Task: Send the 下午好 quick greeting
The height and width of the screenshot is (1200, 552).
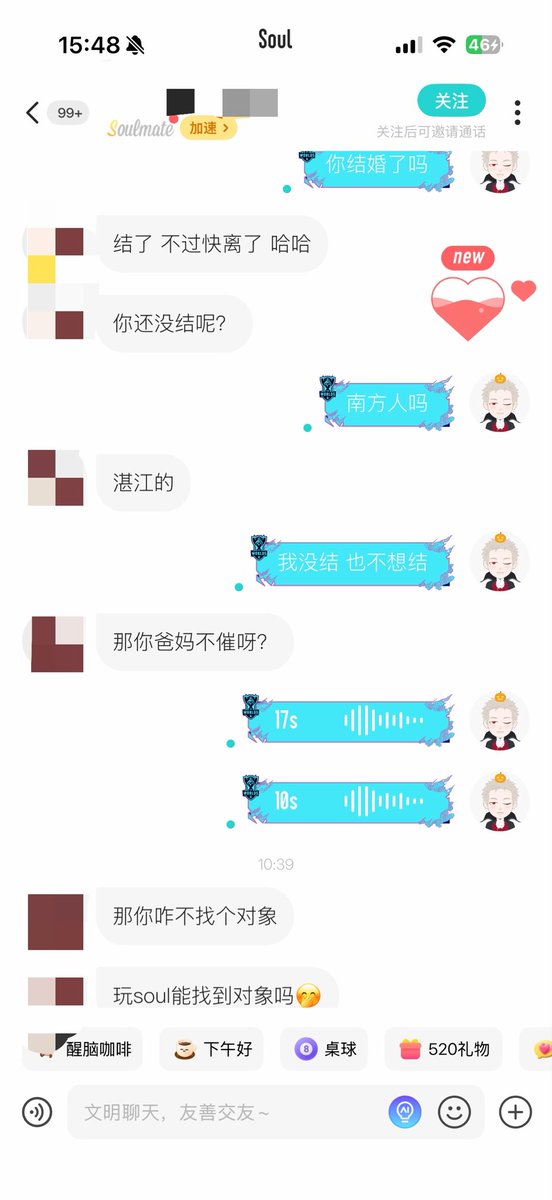Action: (211, 1050)
